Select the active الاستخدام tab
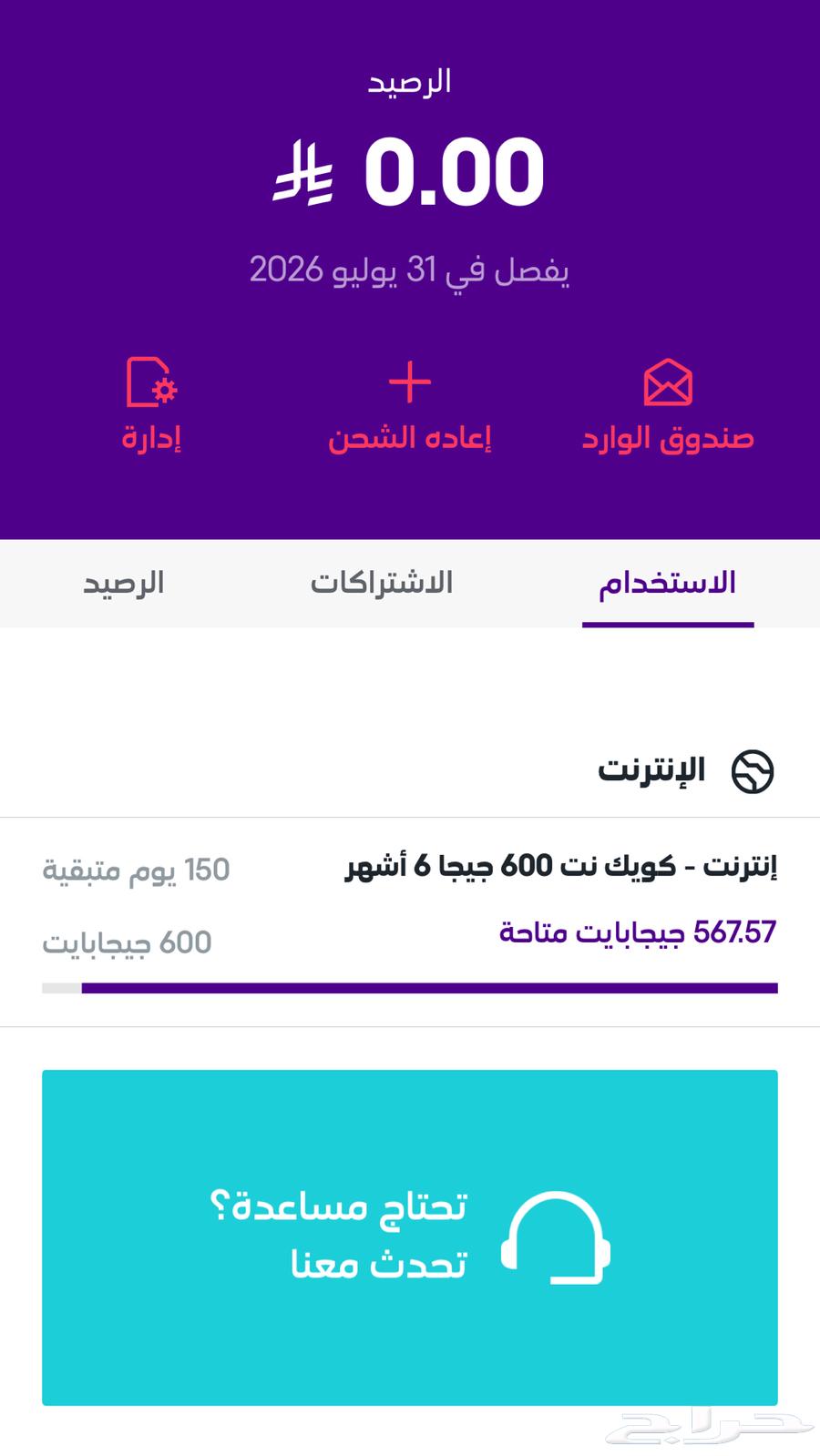 pyautogui.click(x=668, y=583)
